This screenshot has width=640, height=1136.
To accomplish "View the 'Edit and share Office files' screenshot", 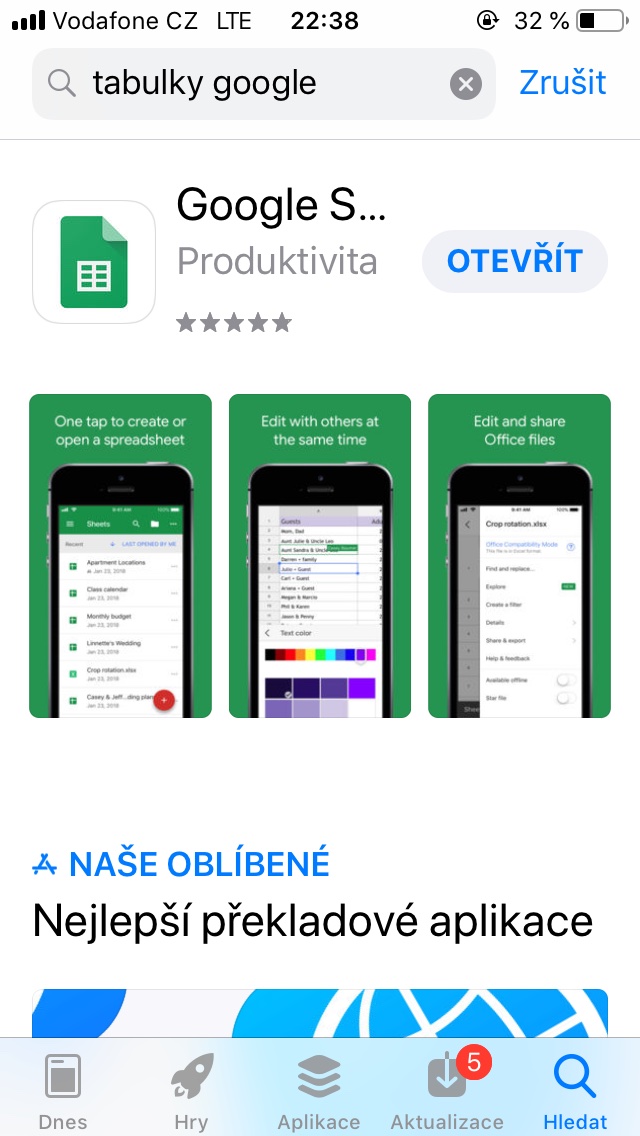I will coord(519,555).
